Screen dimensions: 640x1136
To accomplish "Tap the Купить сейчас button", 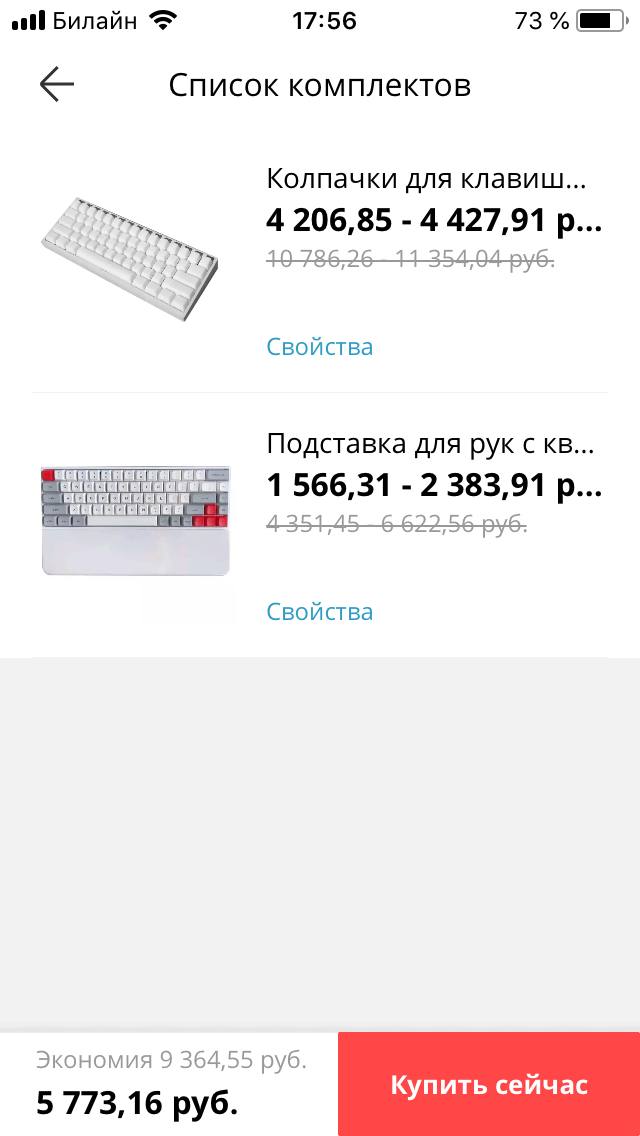I will [489, 1085].
